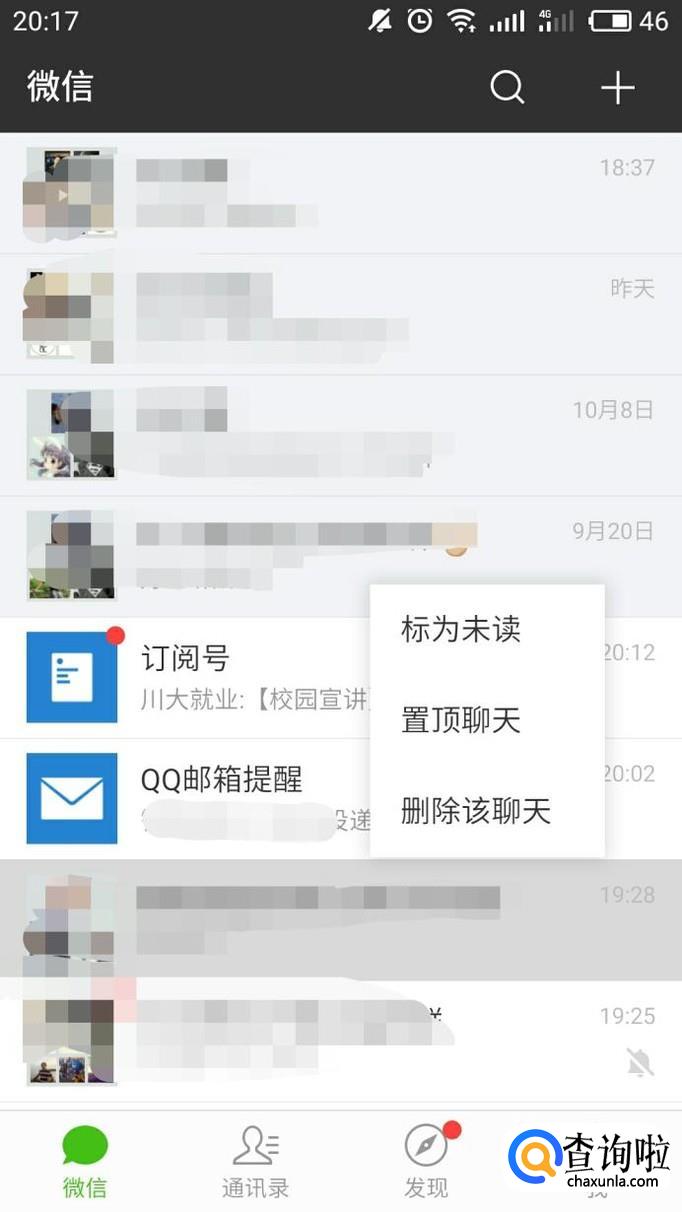The image size is (682, 1212).
Task: Go to the 发现 discover tab
Action: click(426, 1162)
